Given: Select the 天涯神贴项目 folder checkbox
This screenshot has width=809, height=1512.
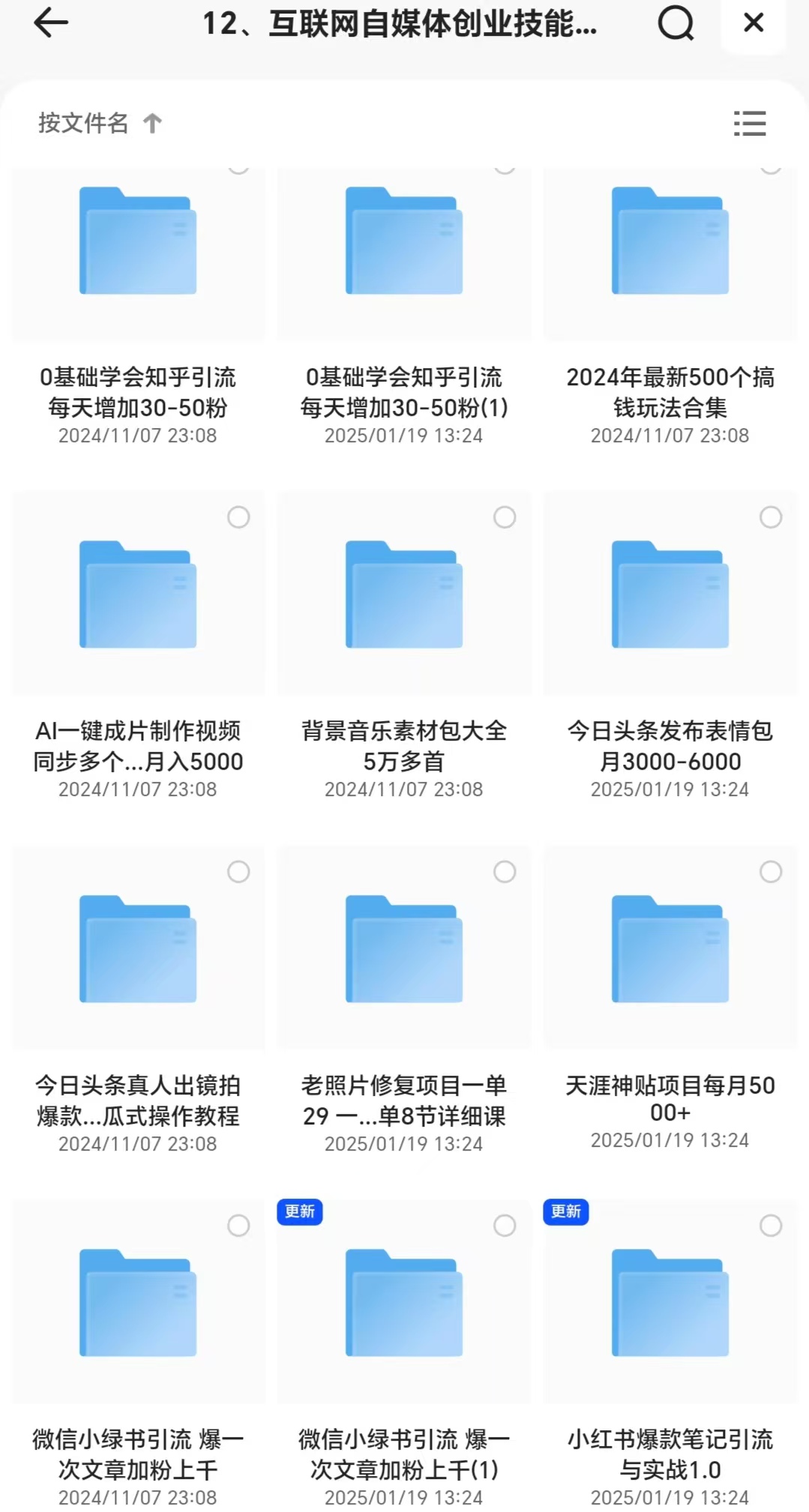Looking at the screenshot, I should (771, 872).
